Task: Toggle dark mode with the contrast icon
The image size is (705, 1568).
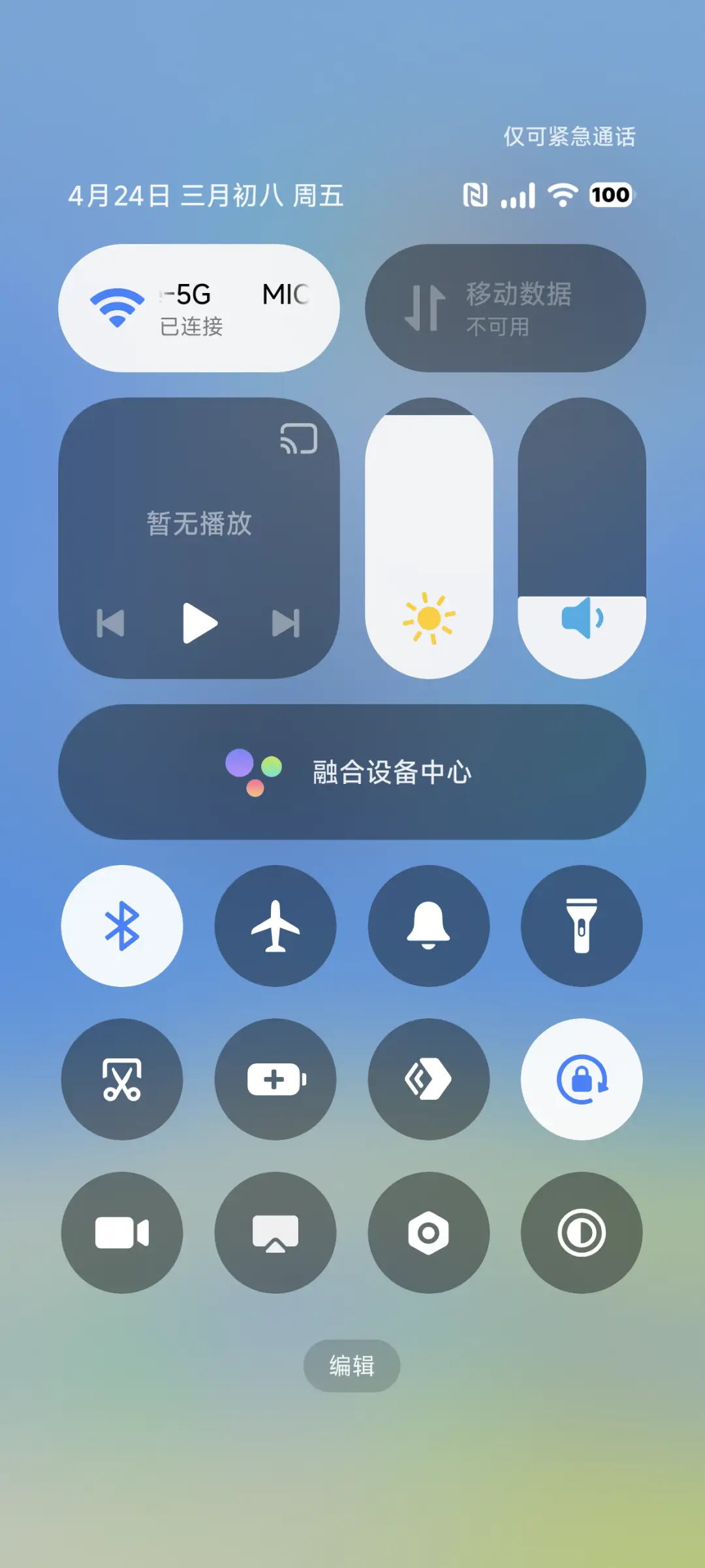Action: pos(581,1232)
